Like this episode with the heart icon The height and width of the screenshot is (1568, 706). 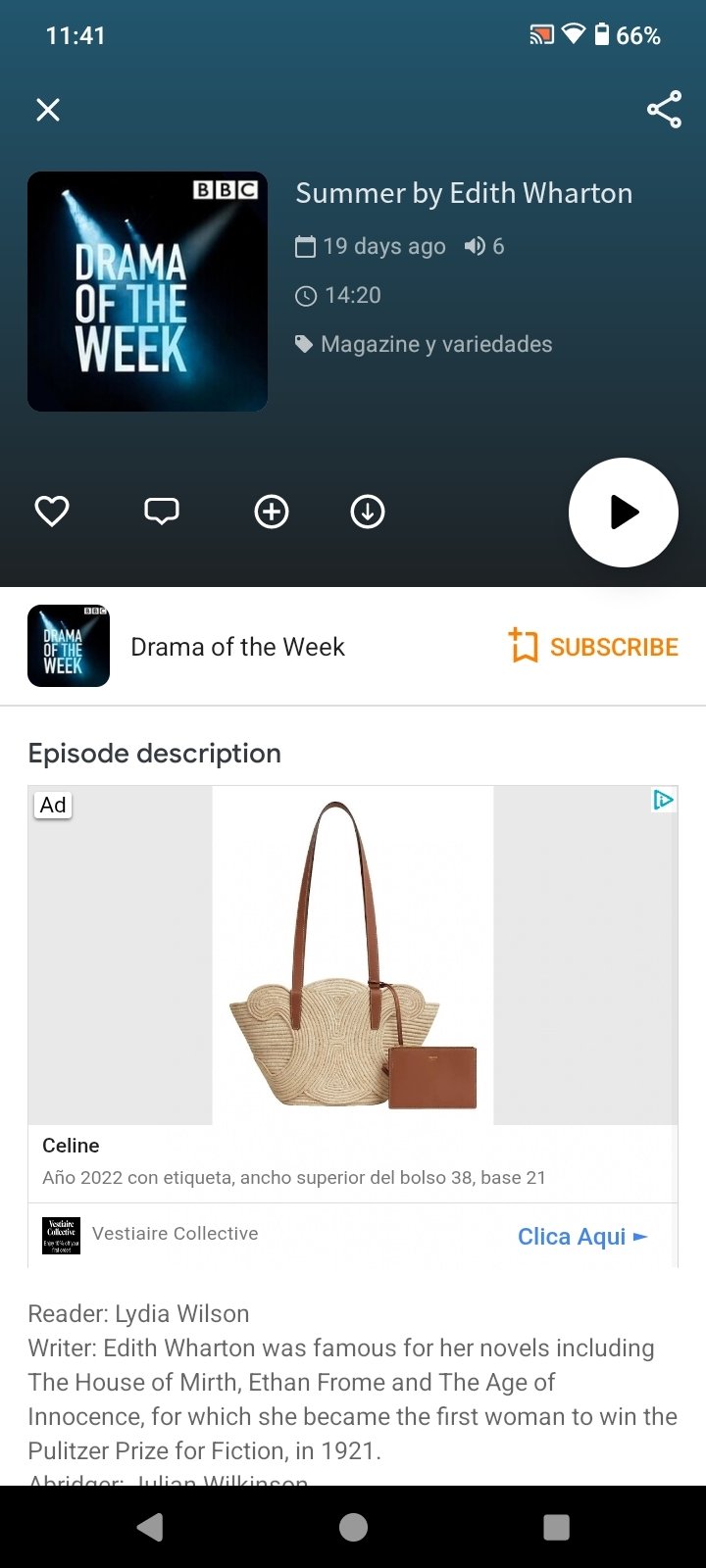coord(52,512)
